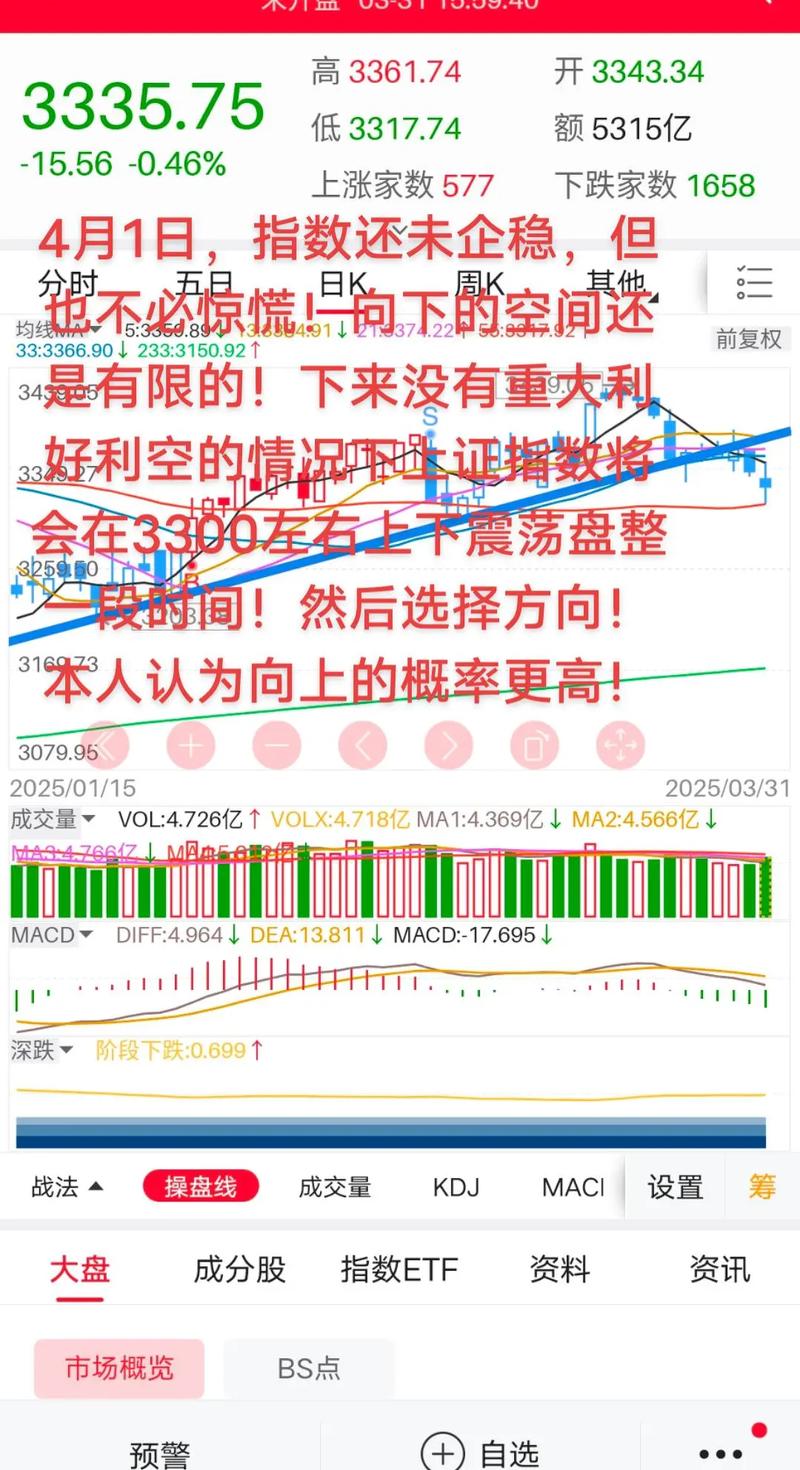Screen dimensions: 800x1470
Task: Collapse the 战法 panel expander
Action: tap(65, 1187)
